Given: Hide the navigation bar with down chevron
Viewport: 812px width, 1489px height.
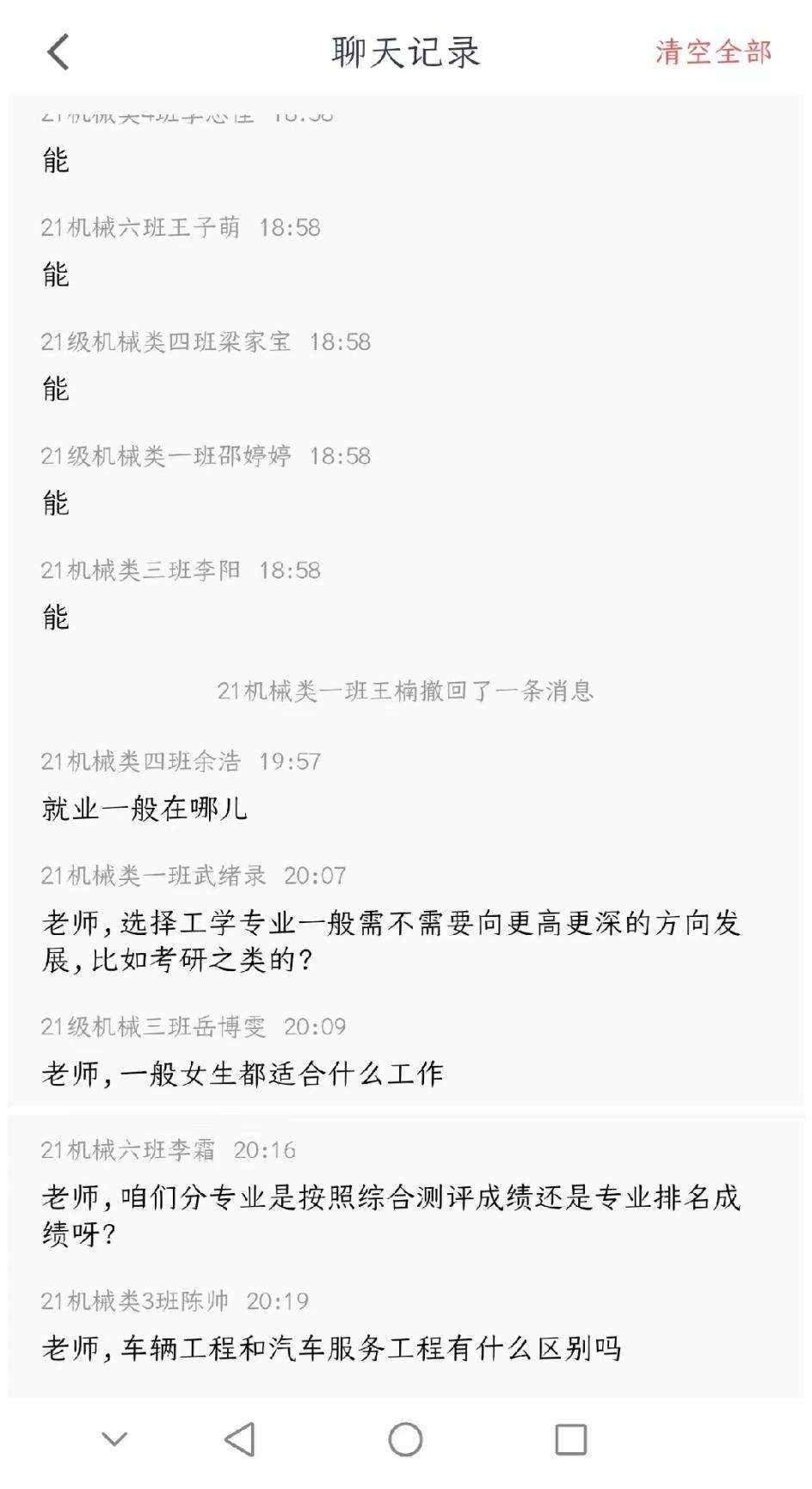Looking at the screenshot, I should coord(114,1439).
